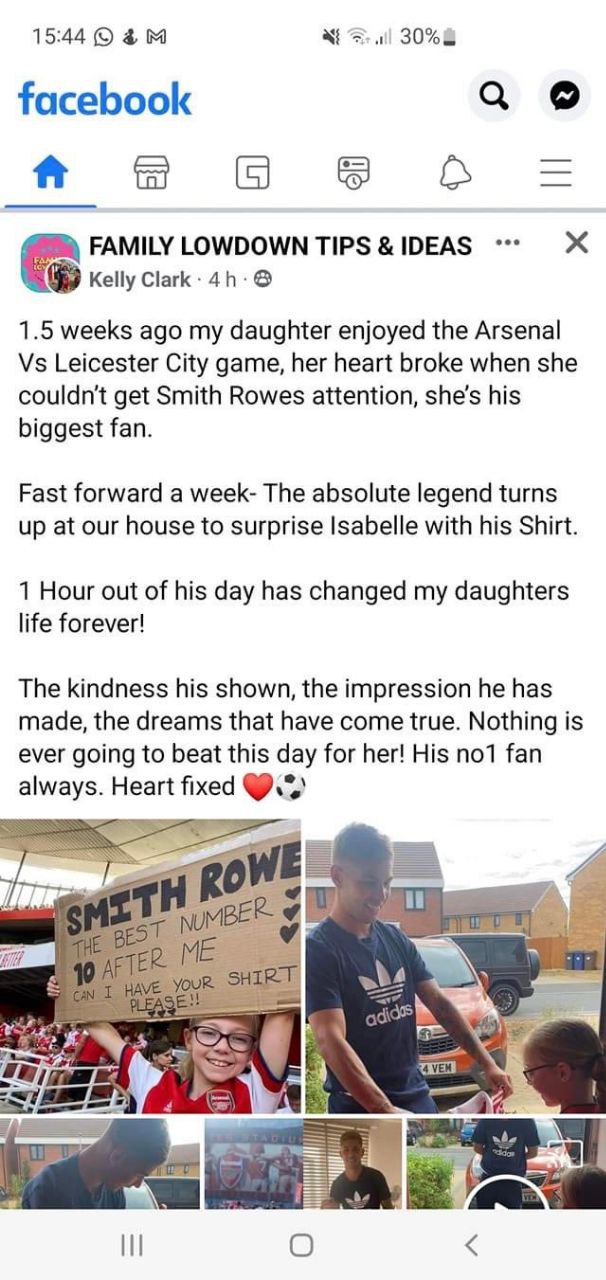The height and width of the screenshot is (1280, 606).
Task: Open the stadium photo thumbnail
Action: click(250, 1163)
